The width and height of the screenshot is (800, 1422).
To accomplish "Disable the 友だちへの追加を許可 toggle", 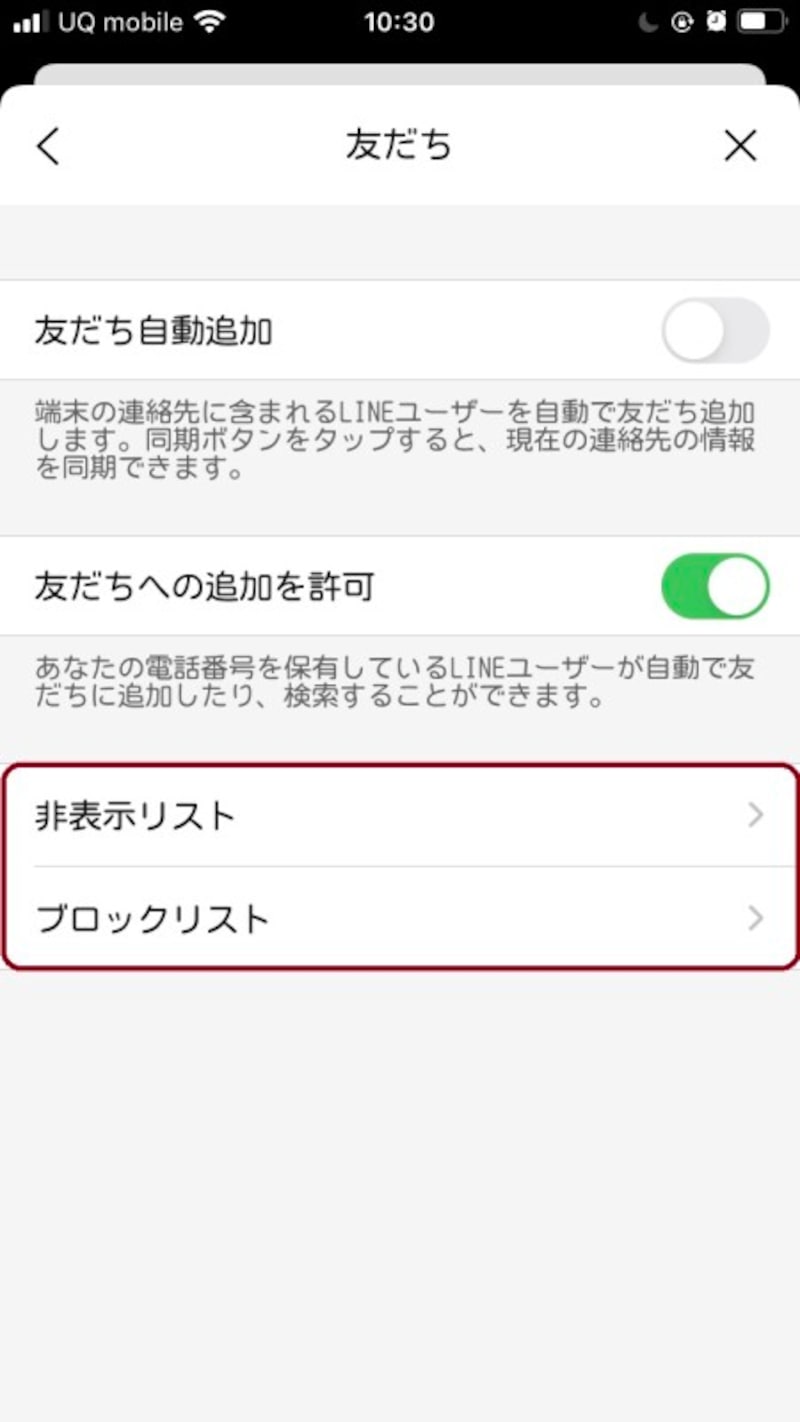I will 714,586.
